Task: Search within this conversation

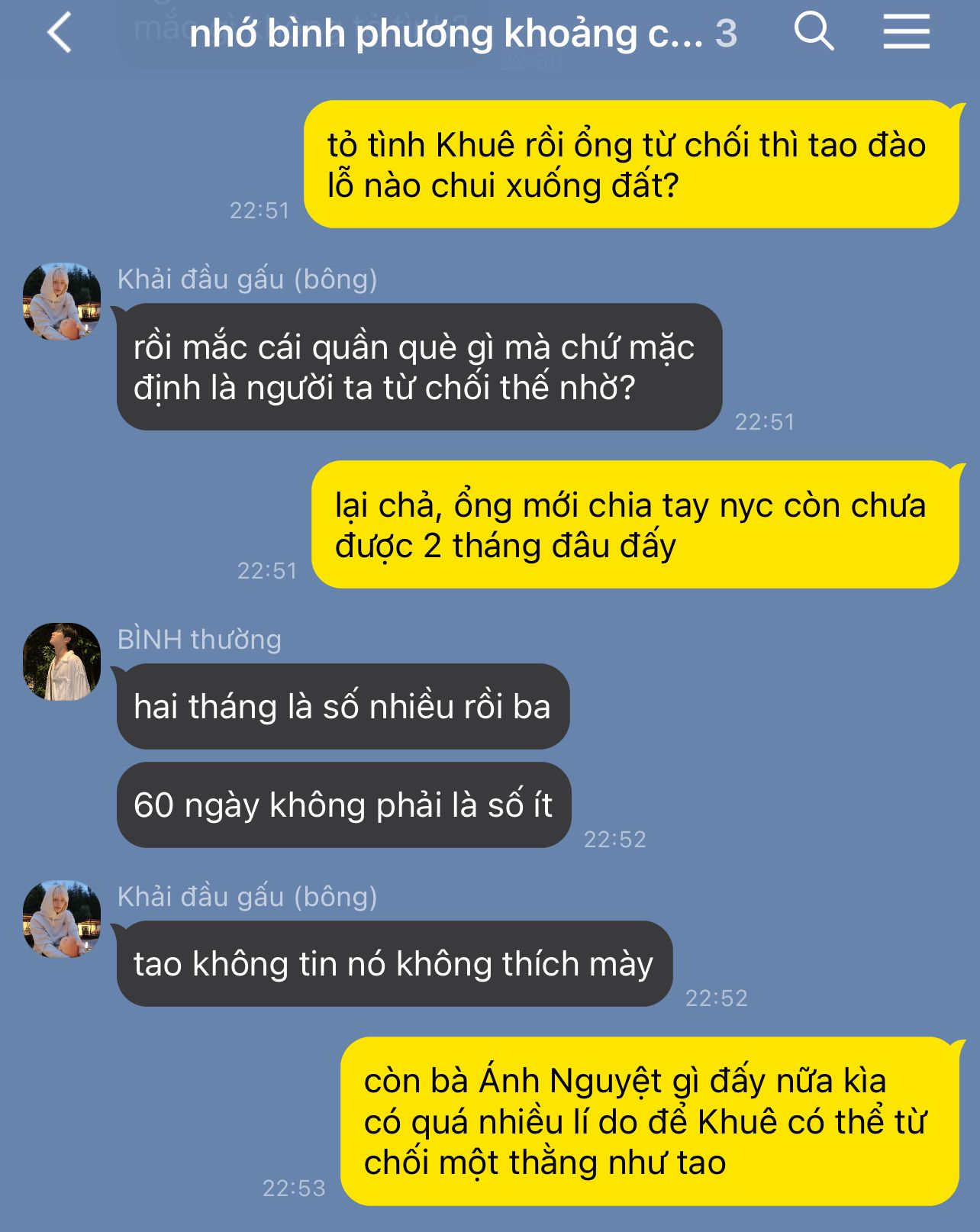Action: point(814,33)
